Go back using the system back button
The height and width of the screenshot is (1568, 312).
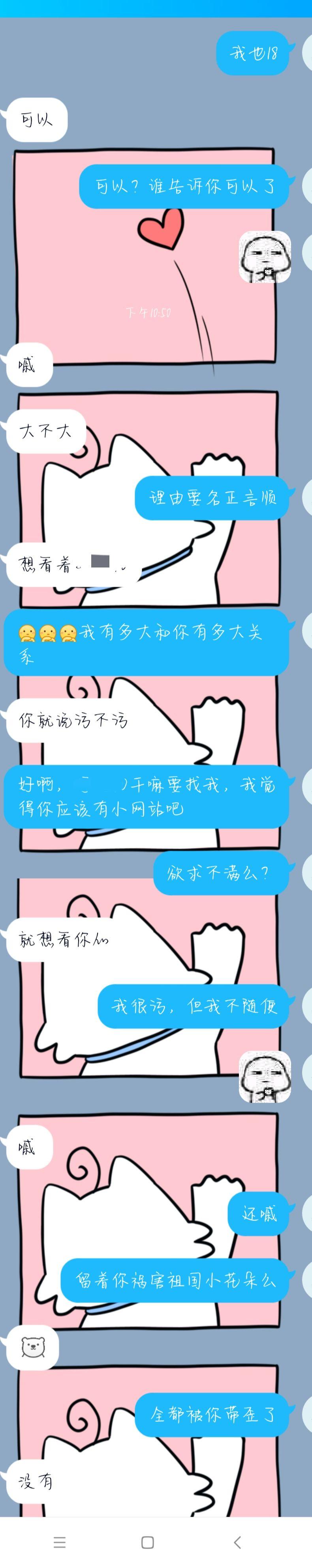(237, 1542)
